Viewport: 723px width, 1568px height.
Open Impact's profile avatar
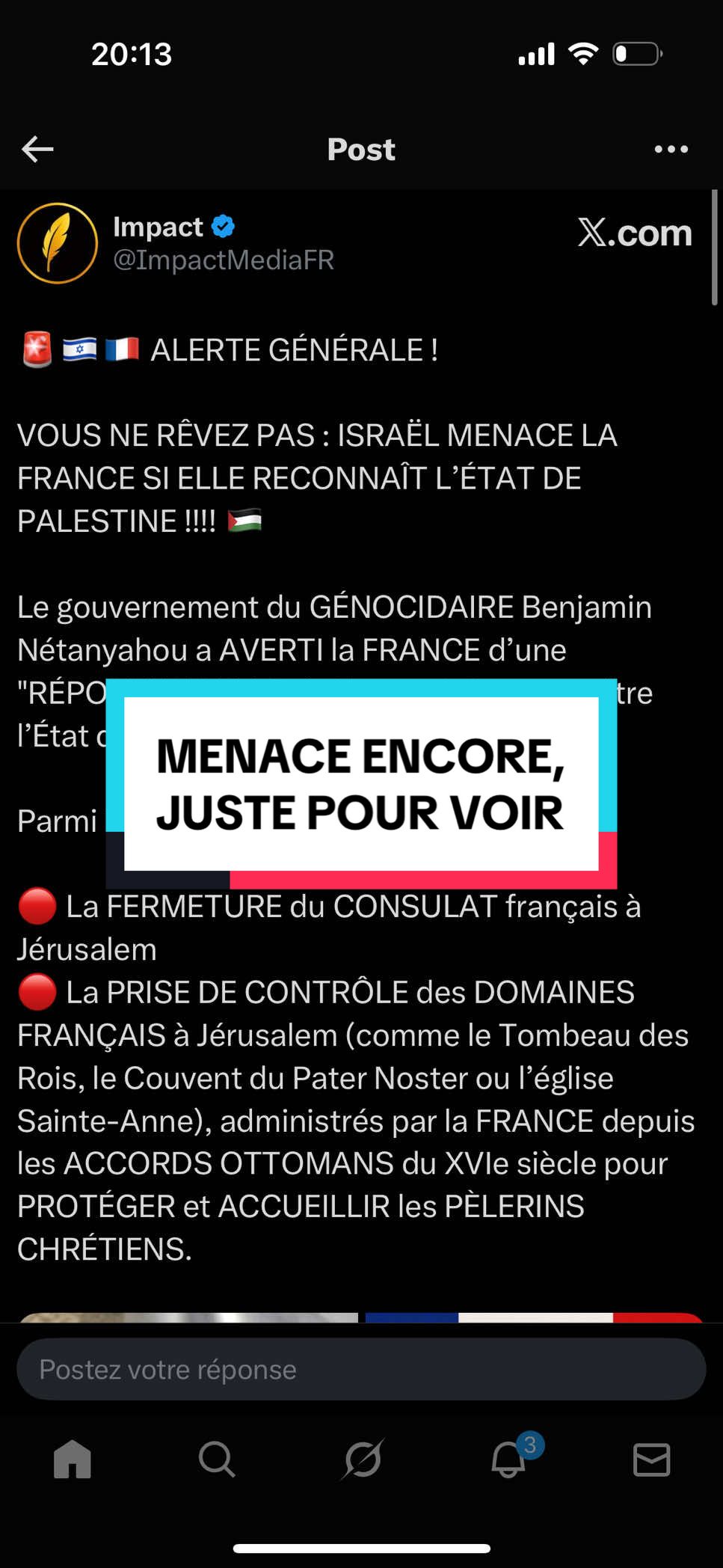click(x=58, y=243)
